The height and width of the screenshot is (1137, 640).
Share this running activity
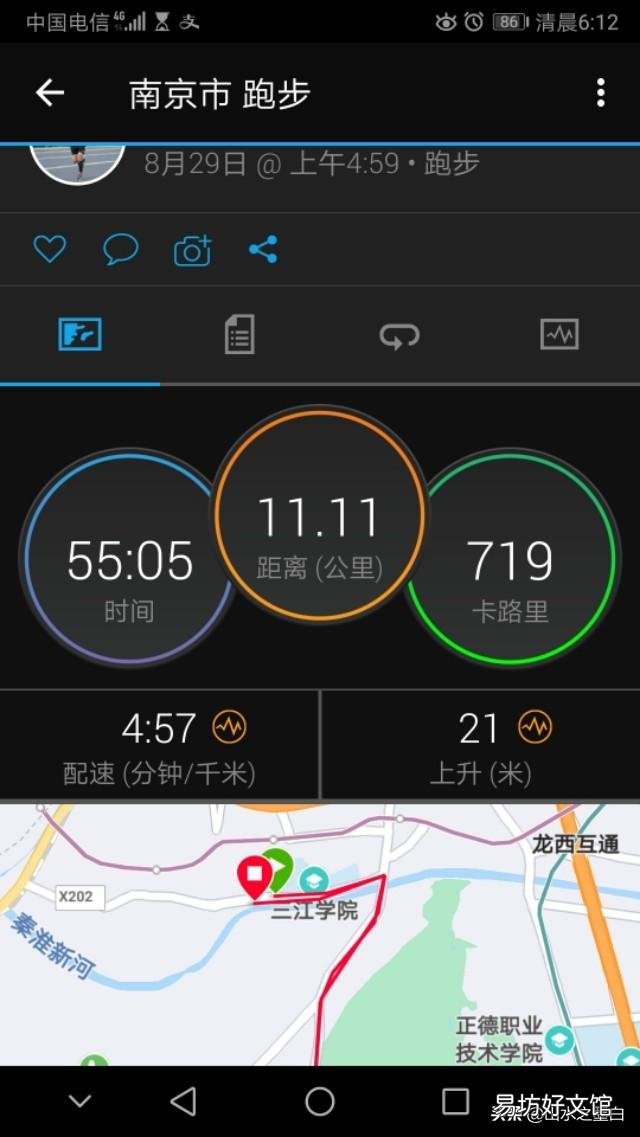(263, 249)
